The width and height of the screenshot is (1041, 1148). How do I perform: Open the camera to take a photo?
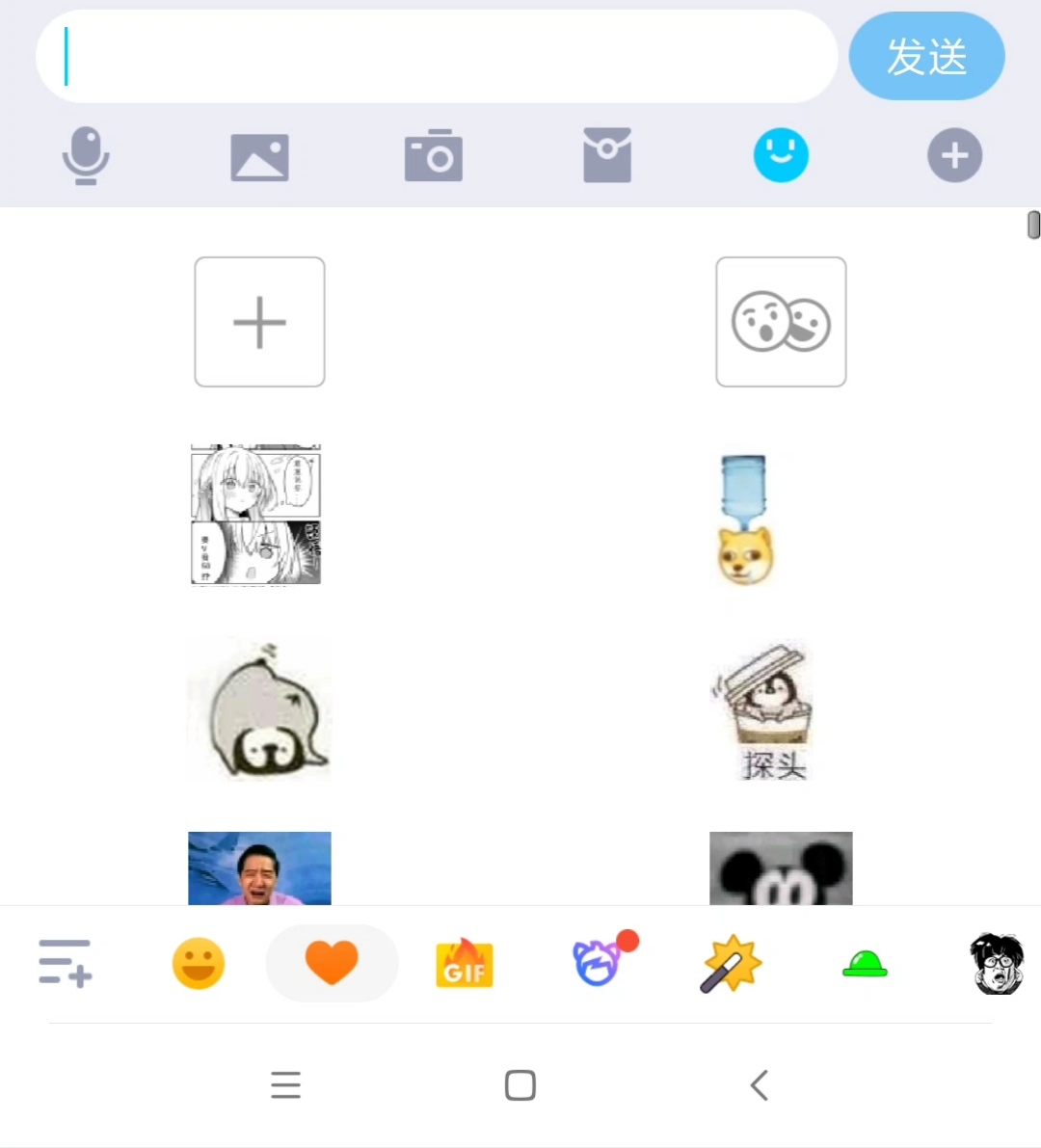pyautogui.click(x=433, y=156)
